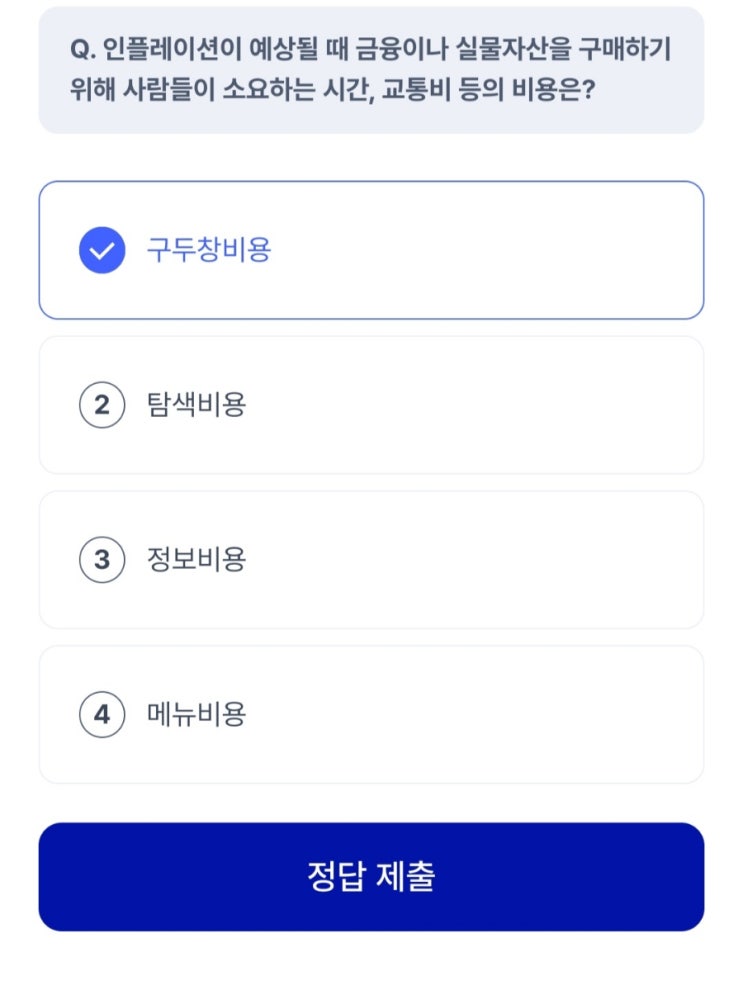
Task: Select answer 4 메뉴비용
Action: (371, 714)
